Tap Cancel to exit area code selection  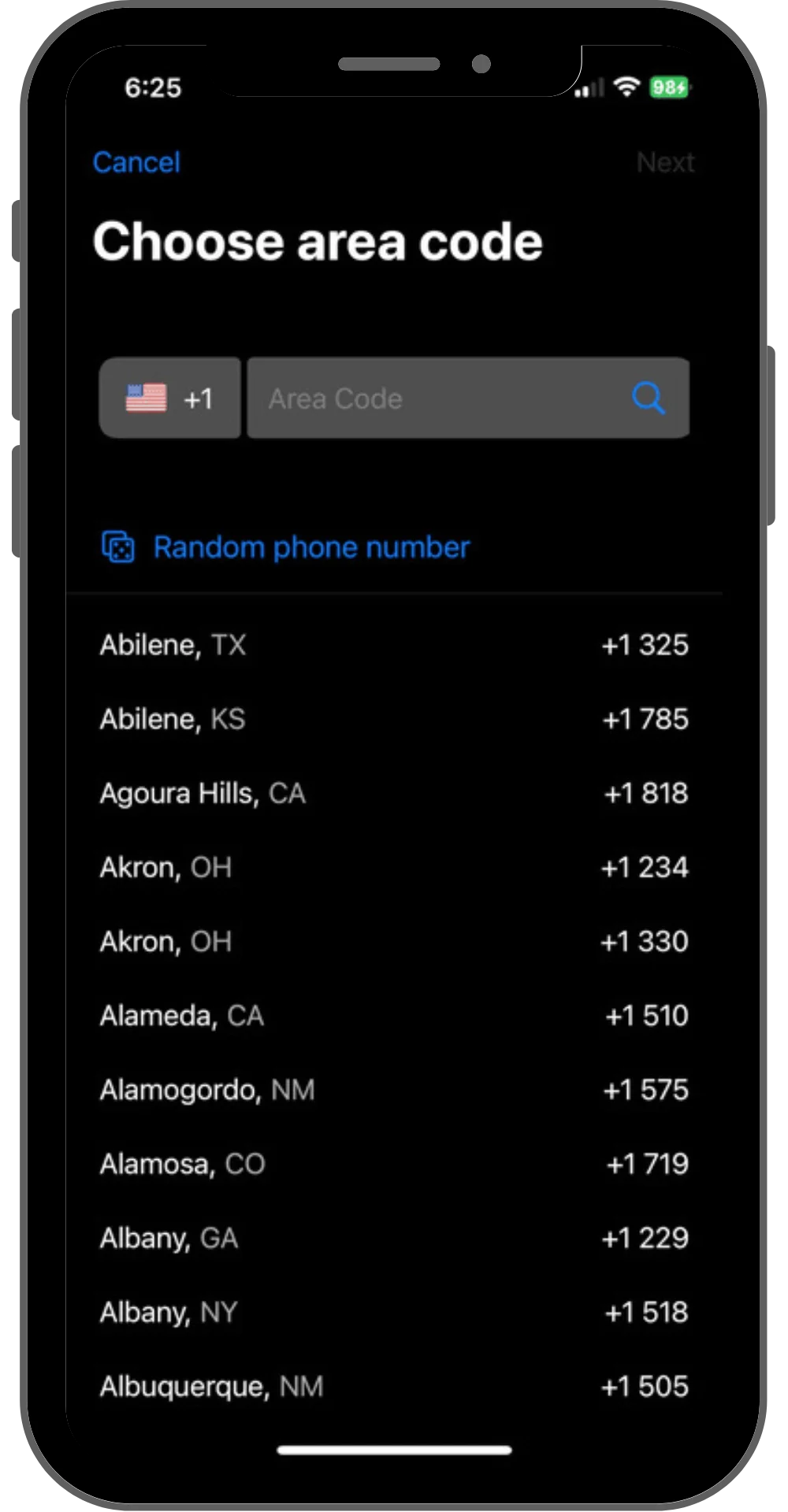click(x=136, y=162)
